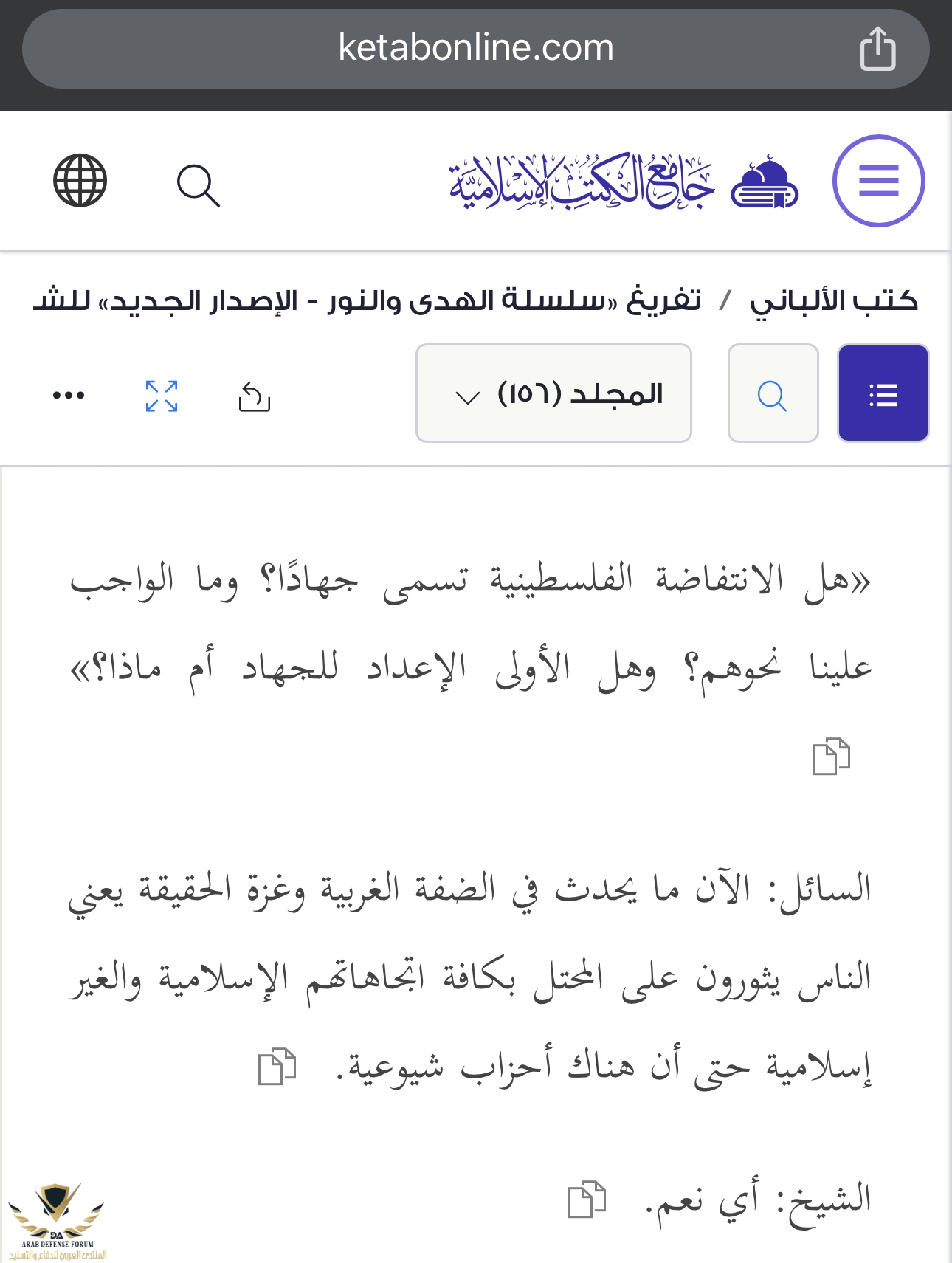
Task: Copy the السائل paragraph text
Action: point(277,1067)
